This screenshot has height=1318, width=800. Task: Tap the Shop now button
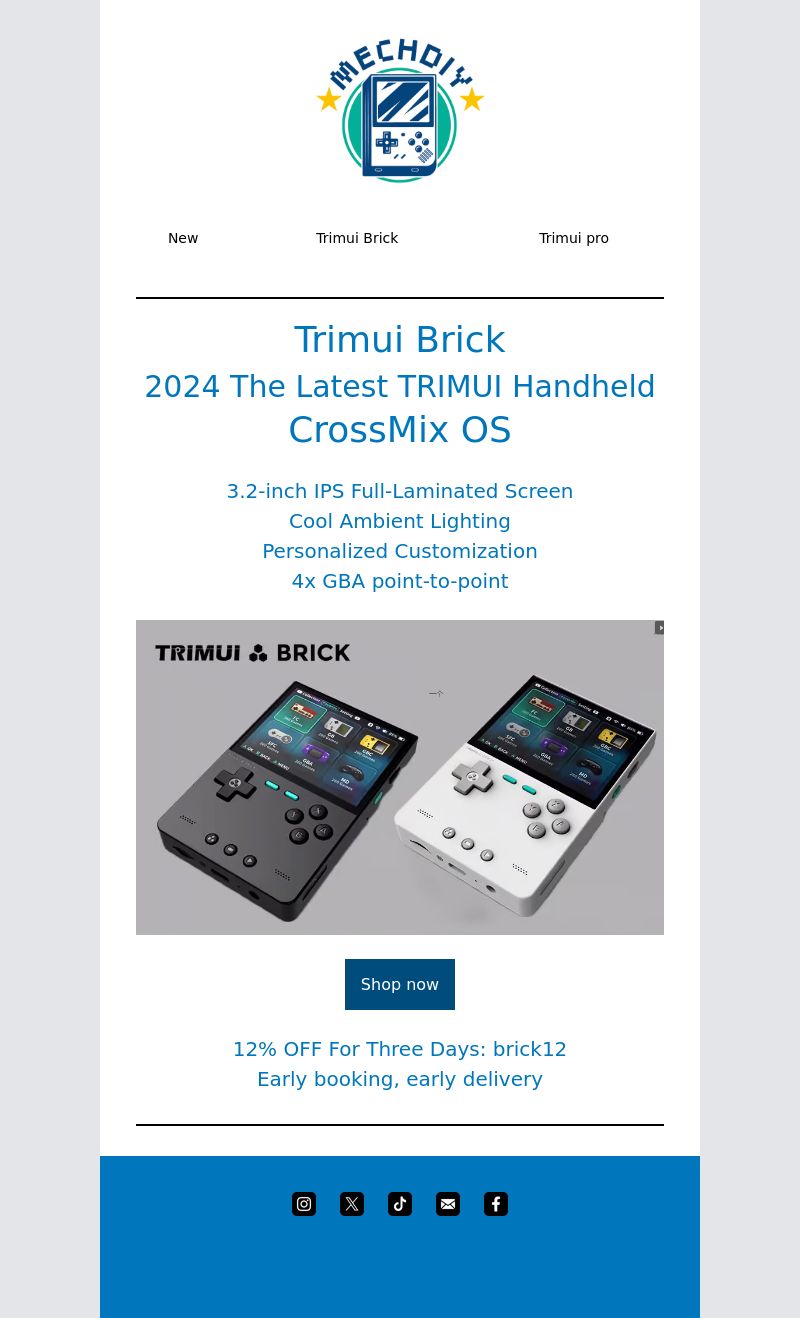pyautogui.click(x=400, y=984)
